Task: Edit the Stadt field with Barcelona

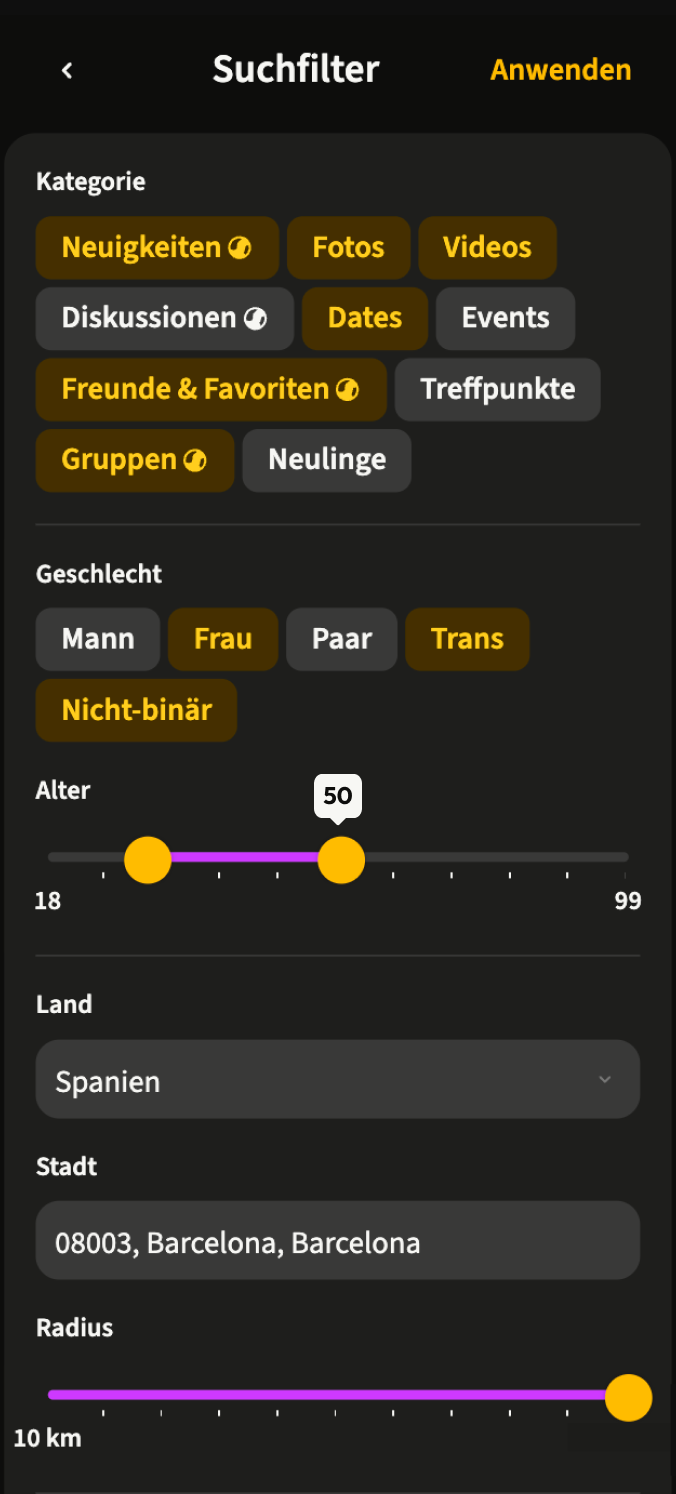Action: [337, 1241]
